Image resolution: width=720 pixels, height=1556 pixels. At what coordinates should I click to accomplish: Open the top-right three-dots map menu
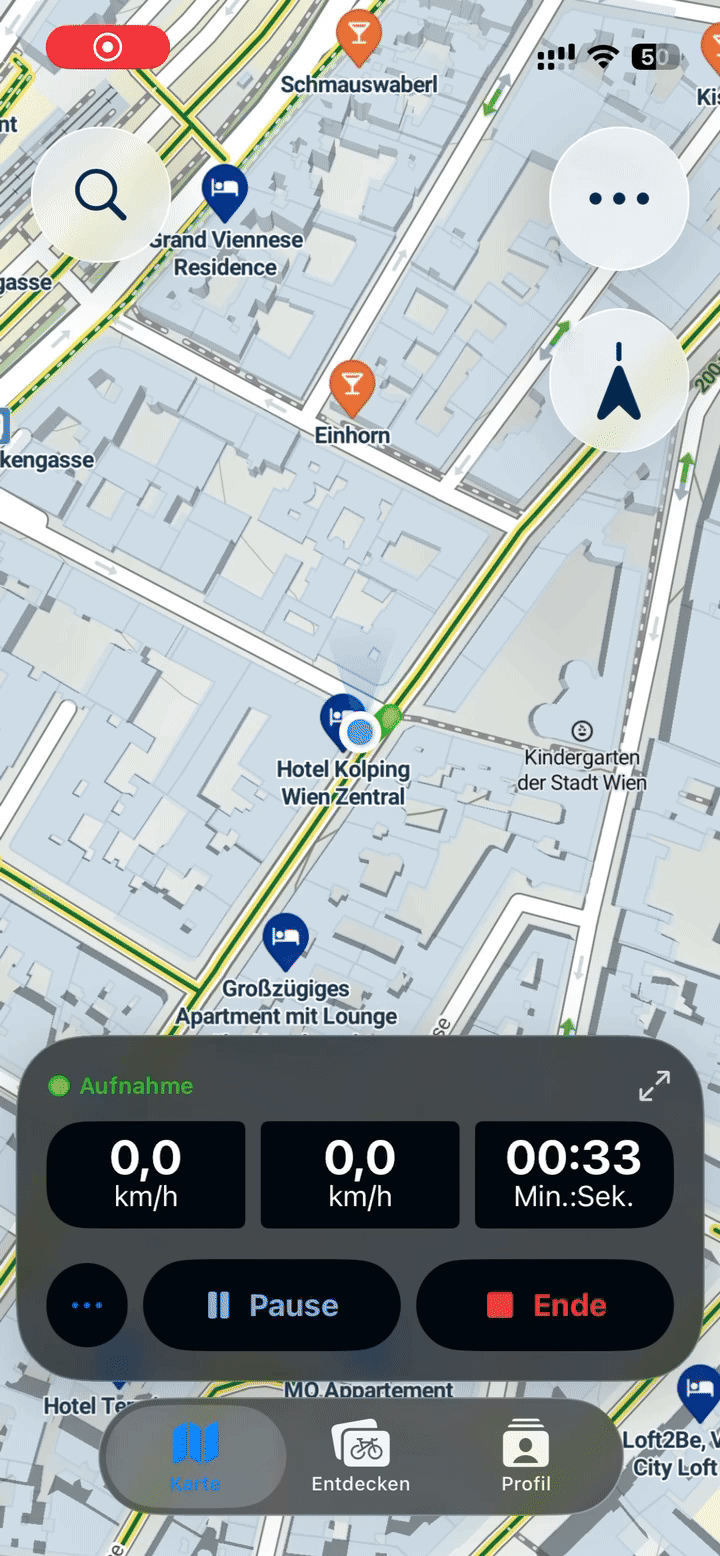pos(619,199)
